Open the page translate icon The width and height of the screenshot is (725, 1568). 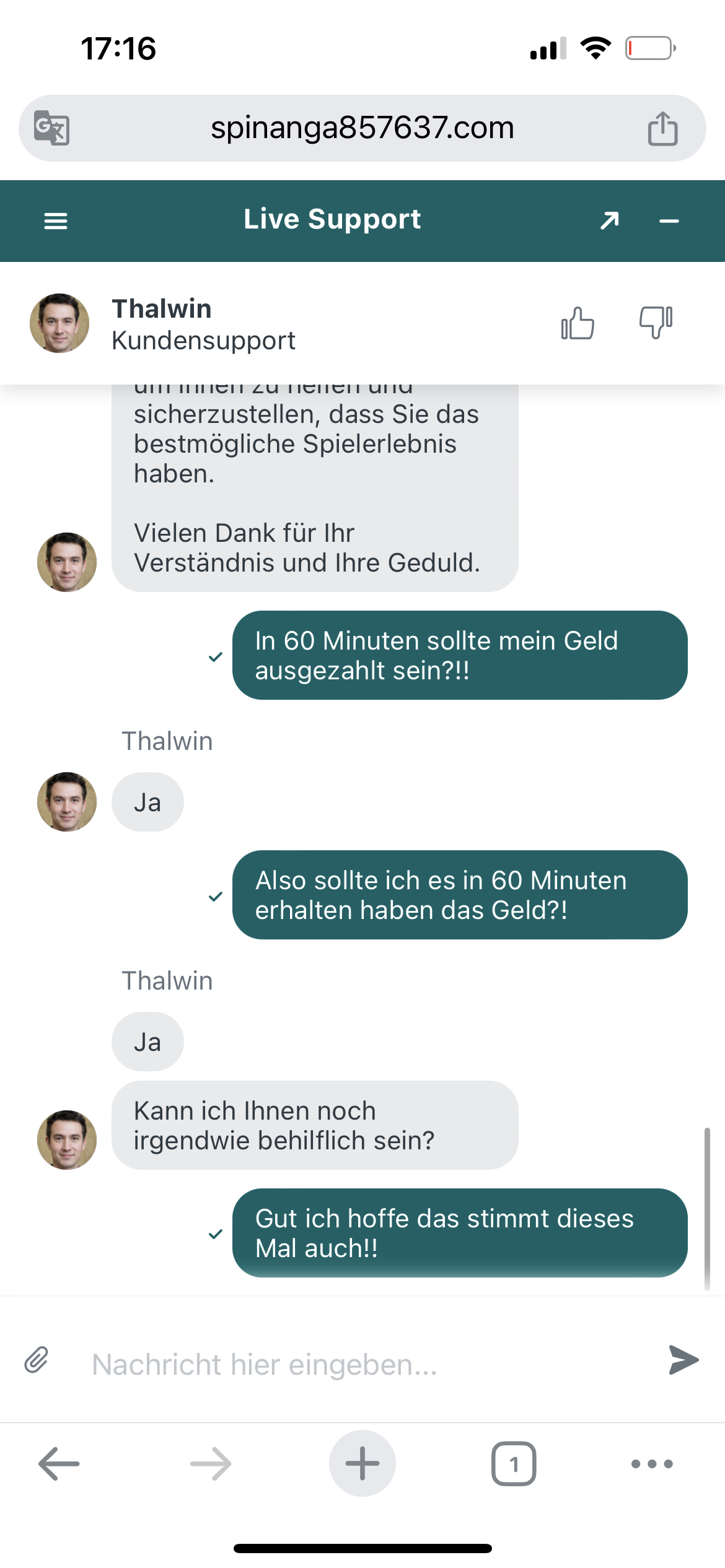(51, 128)
